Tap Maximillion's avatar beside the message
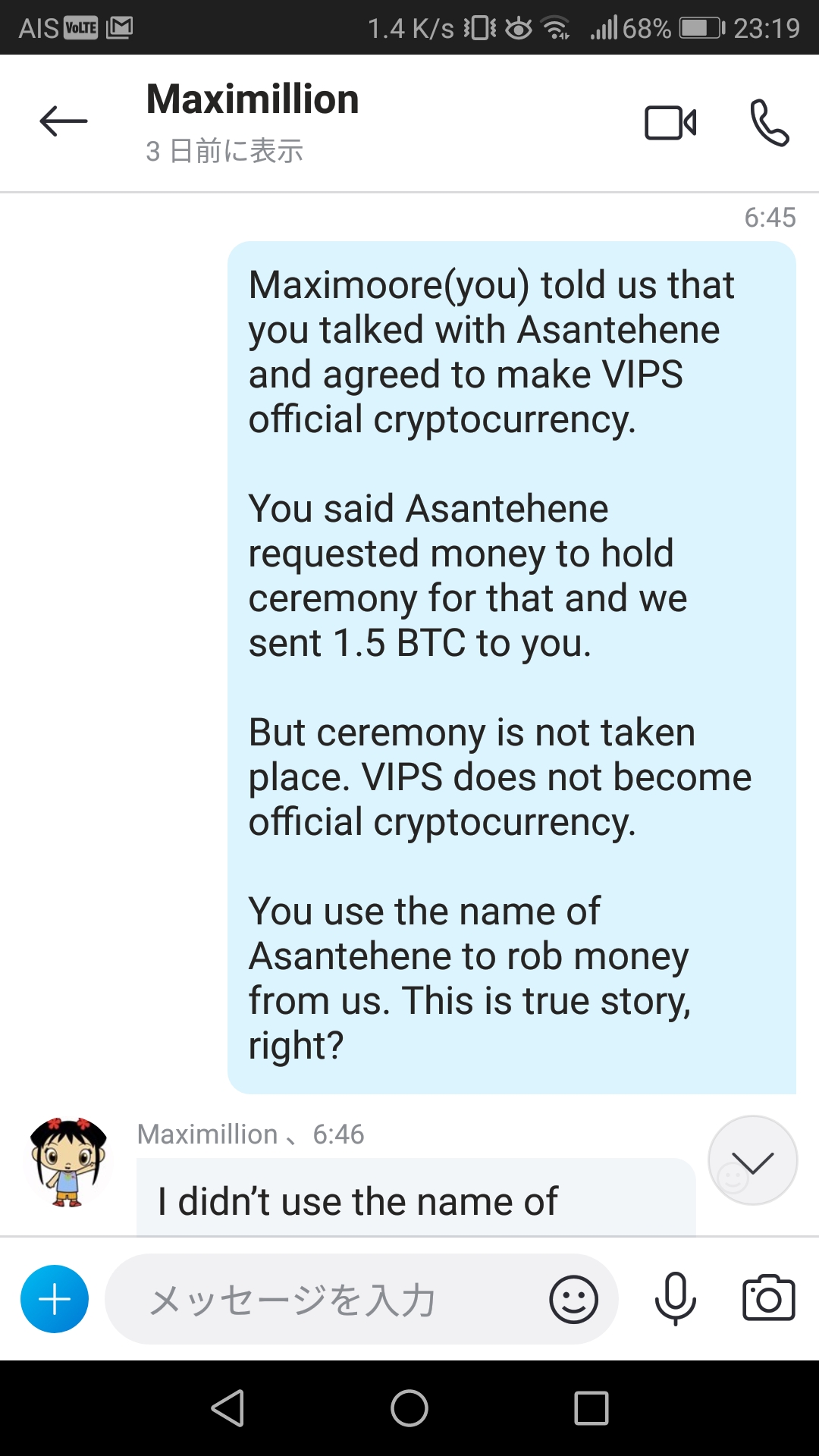This screenshot has height=1456, width=819. [67, 1162]
